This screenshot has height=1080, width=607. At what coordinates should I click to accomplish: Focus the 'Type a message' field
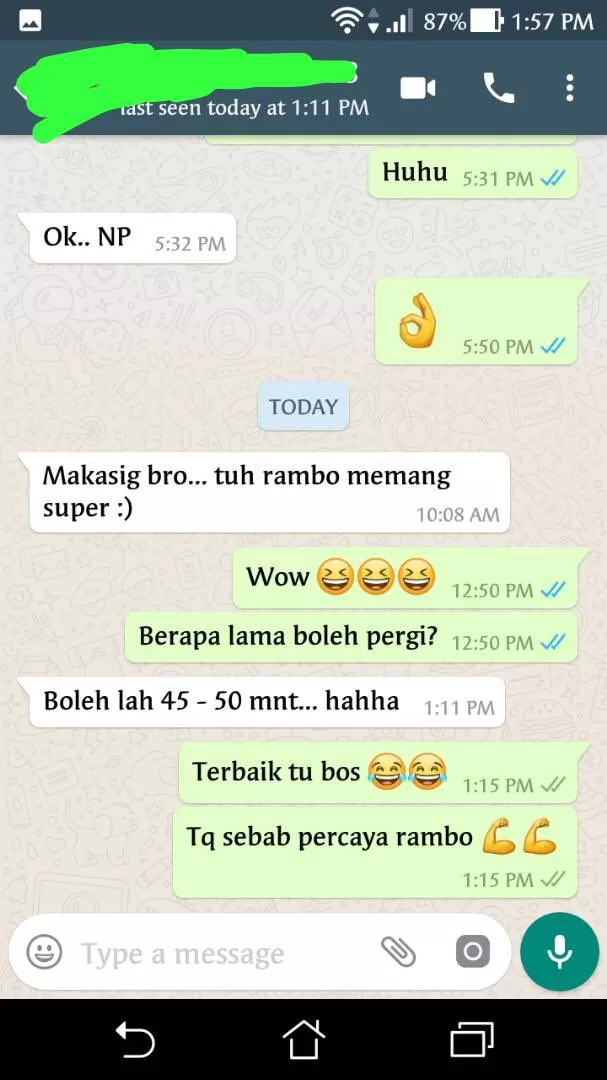[x=200, y=953]
